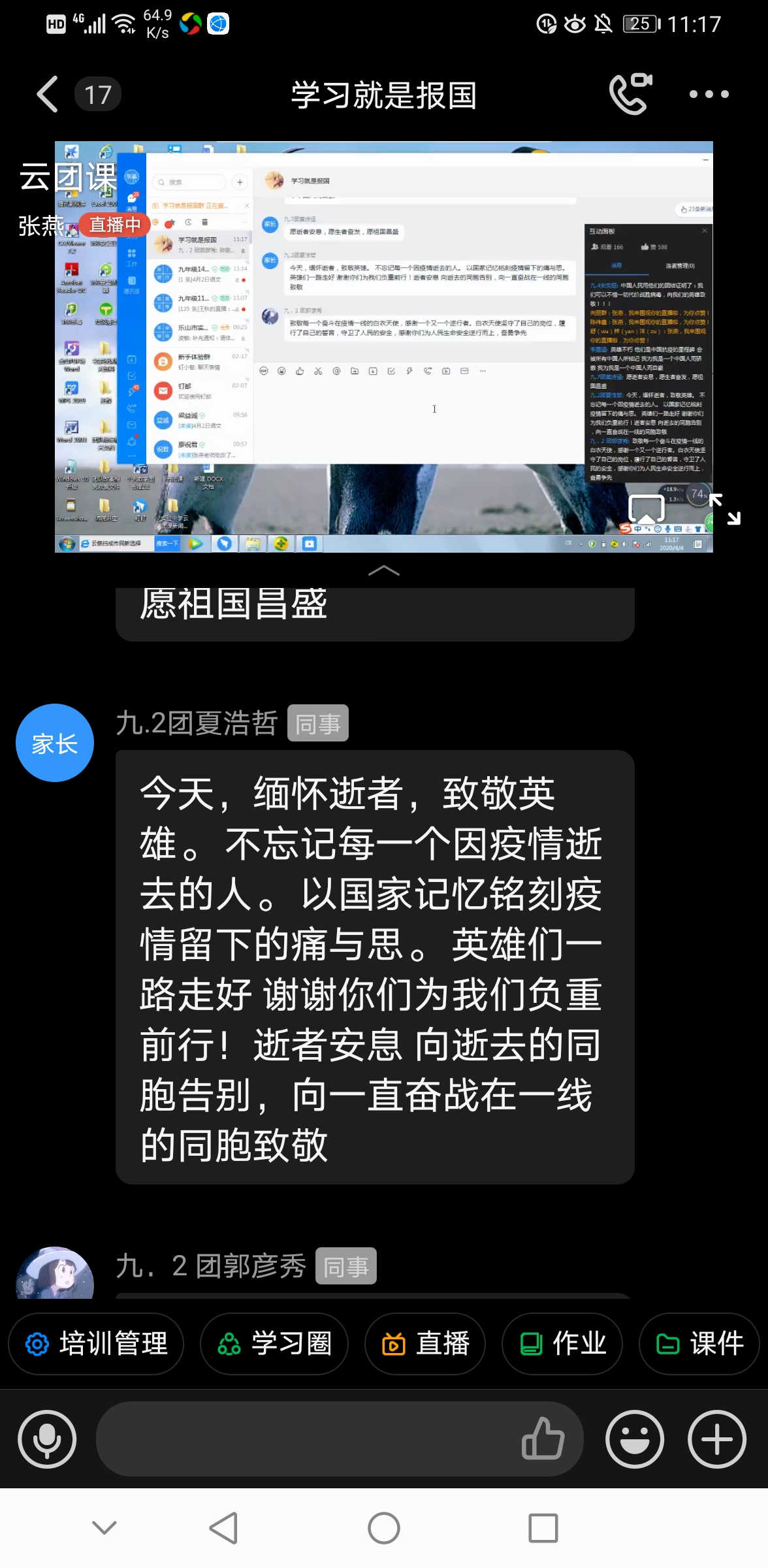Expand the live stream to fullscreen

pos(725,510)
